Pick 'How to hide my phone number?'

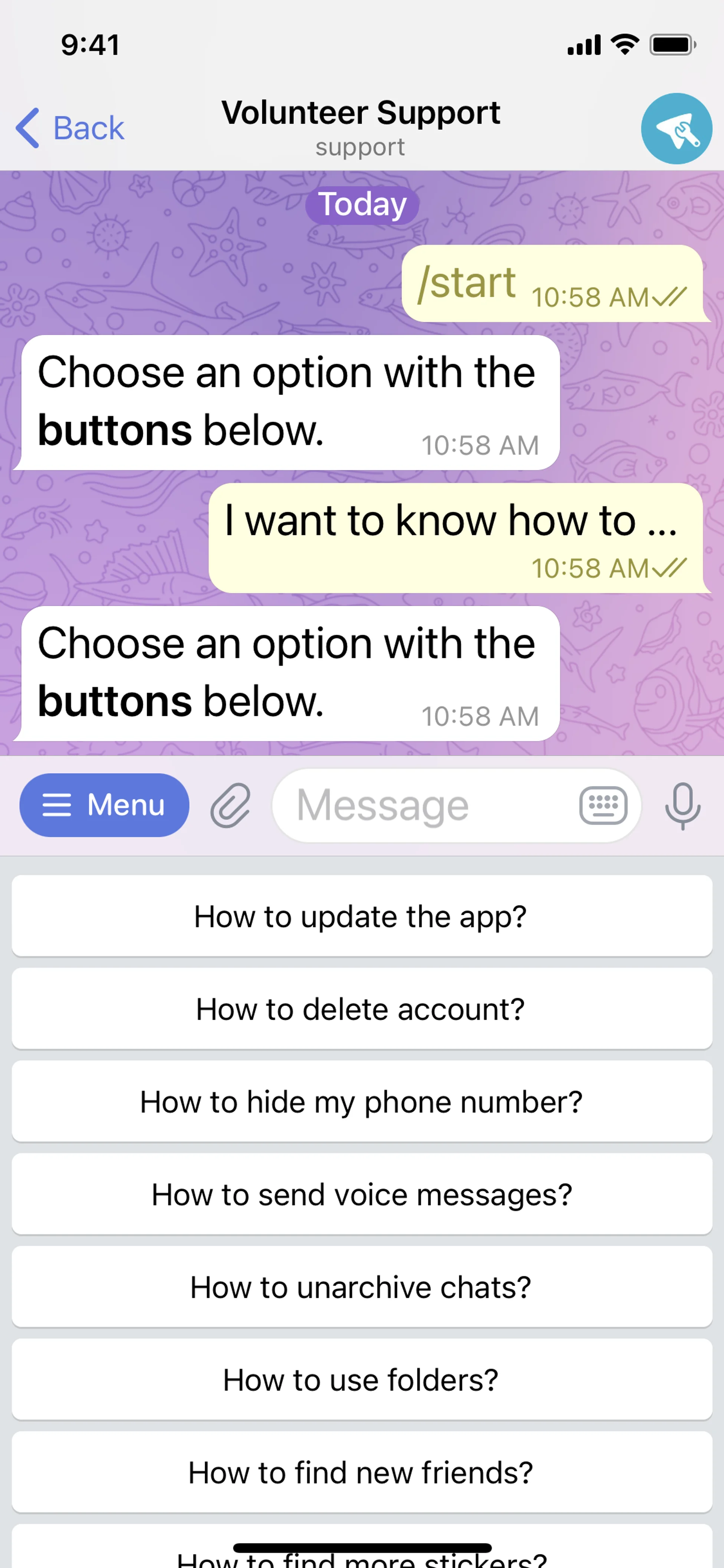coord(361,1101)
